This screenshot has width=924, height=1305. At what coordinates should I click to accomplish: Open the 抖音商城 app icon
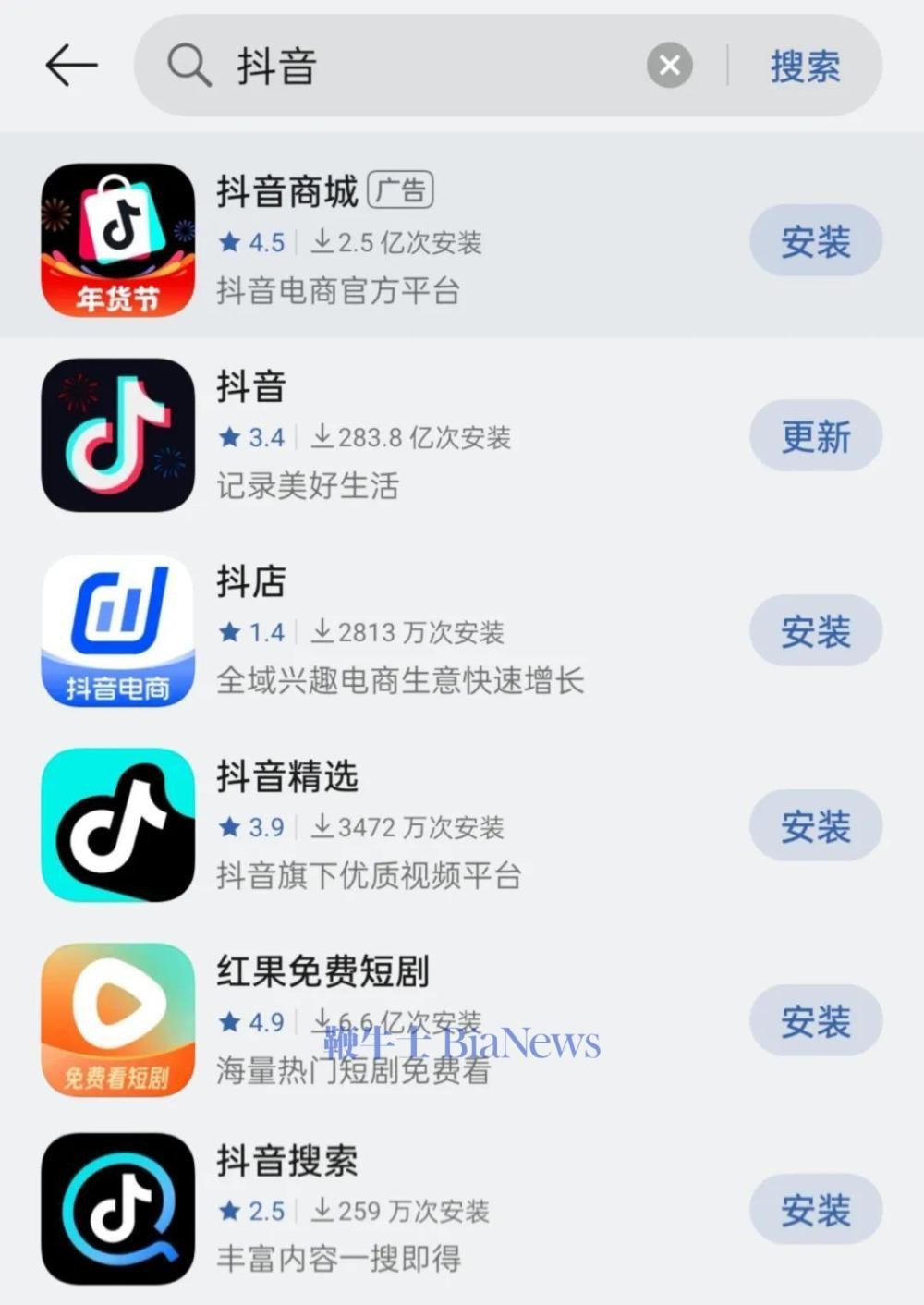pos(117,238)
